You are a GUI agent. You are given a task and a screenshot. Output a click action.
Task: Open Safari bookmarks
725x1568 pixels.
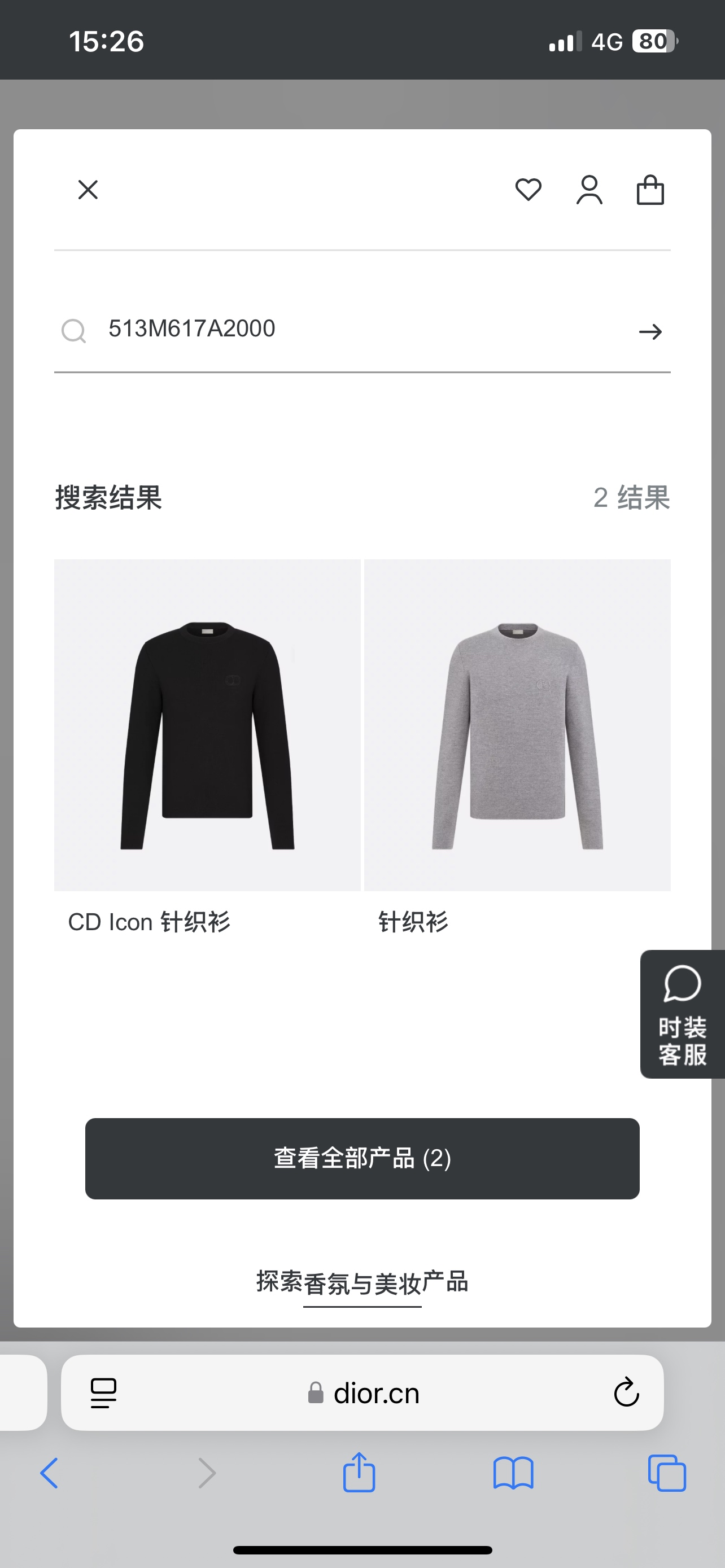pos(513,1474)
